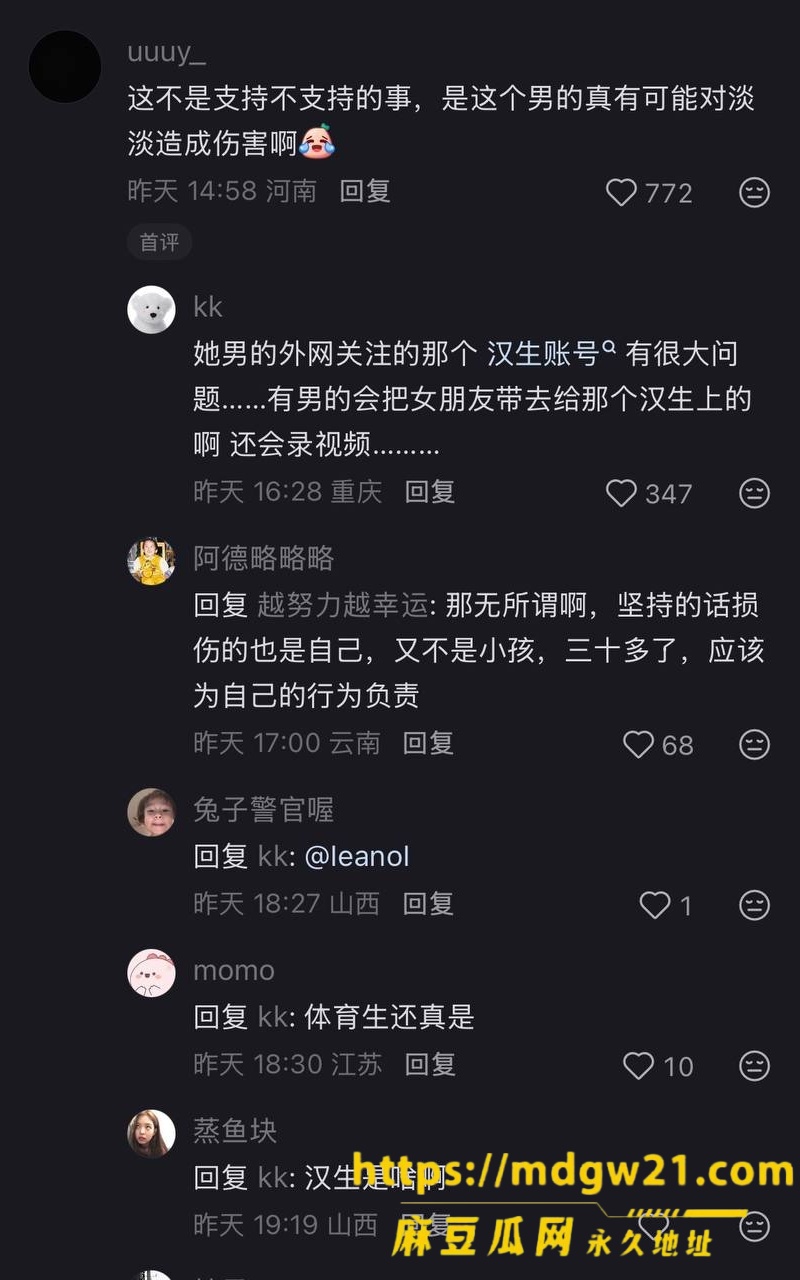Reply to uuuy_'s comment from 河南

coord(364,190)
